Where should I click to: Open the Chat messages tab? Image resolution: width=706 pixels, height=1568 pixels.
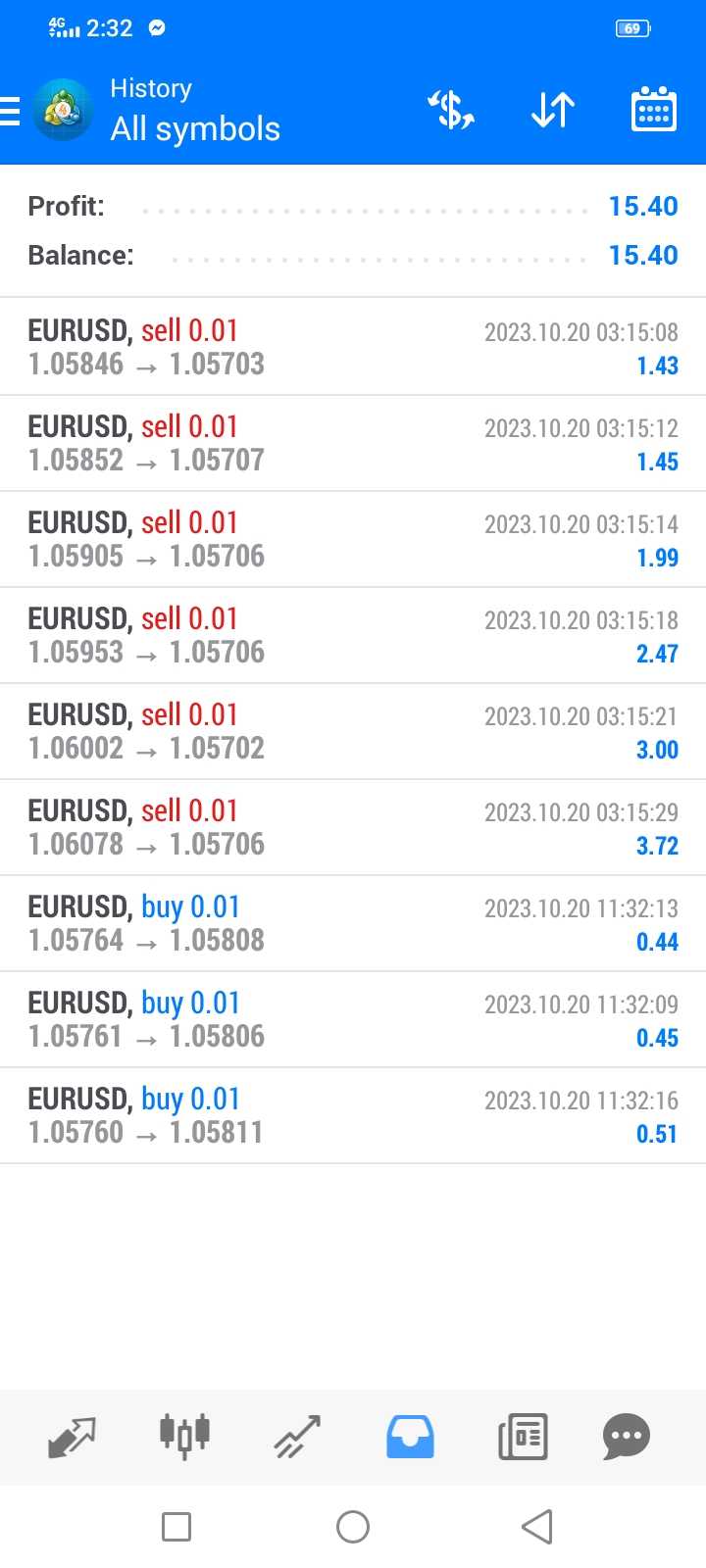627,1438
